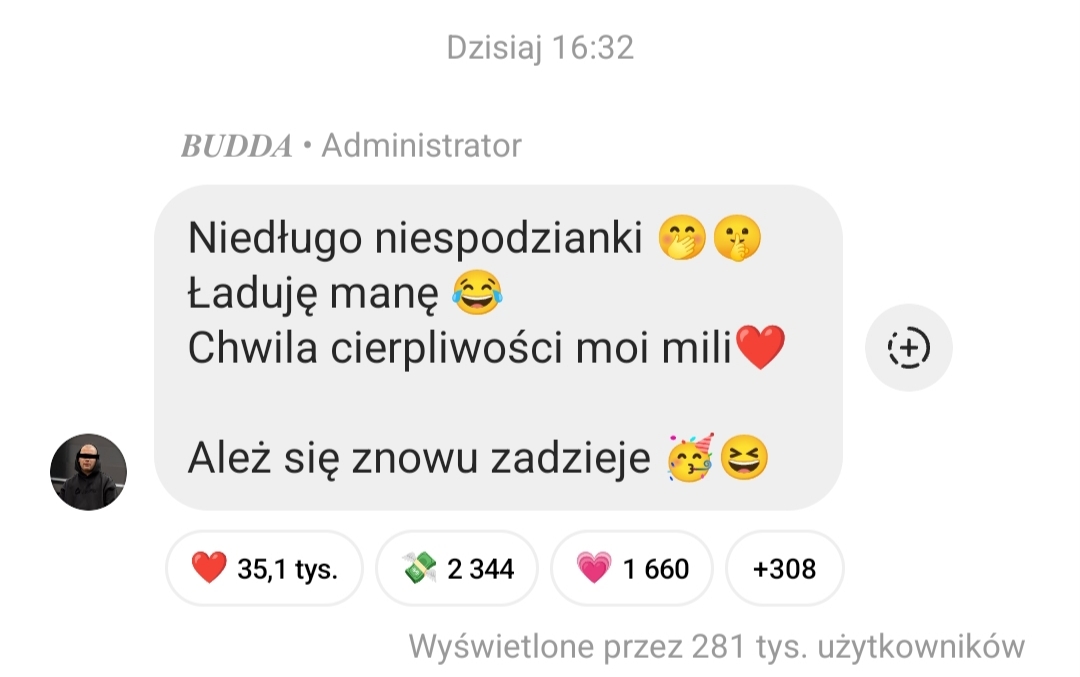Viewport: 1080px width, 677px height.
Task: Tap the pink heart reaction 1 660
Action: (632, 569)
